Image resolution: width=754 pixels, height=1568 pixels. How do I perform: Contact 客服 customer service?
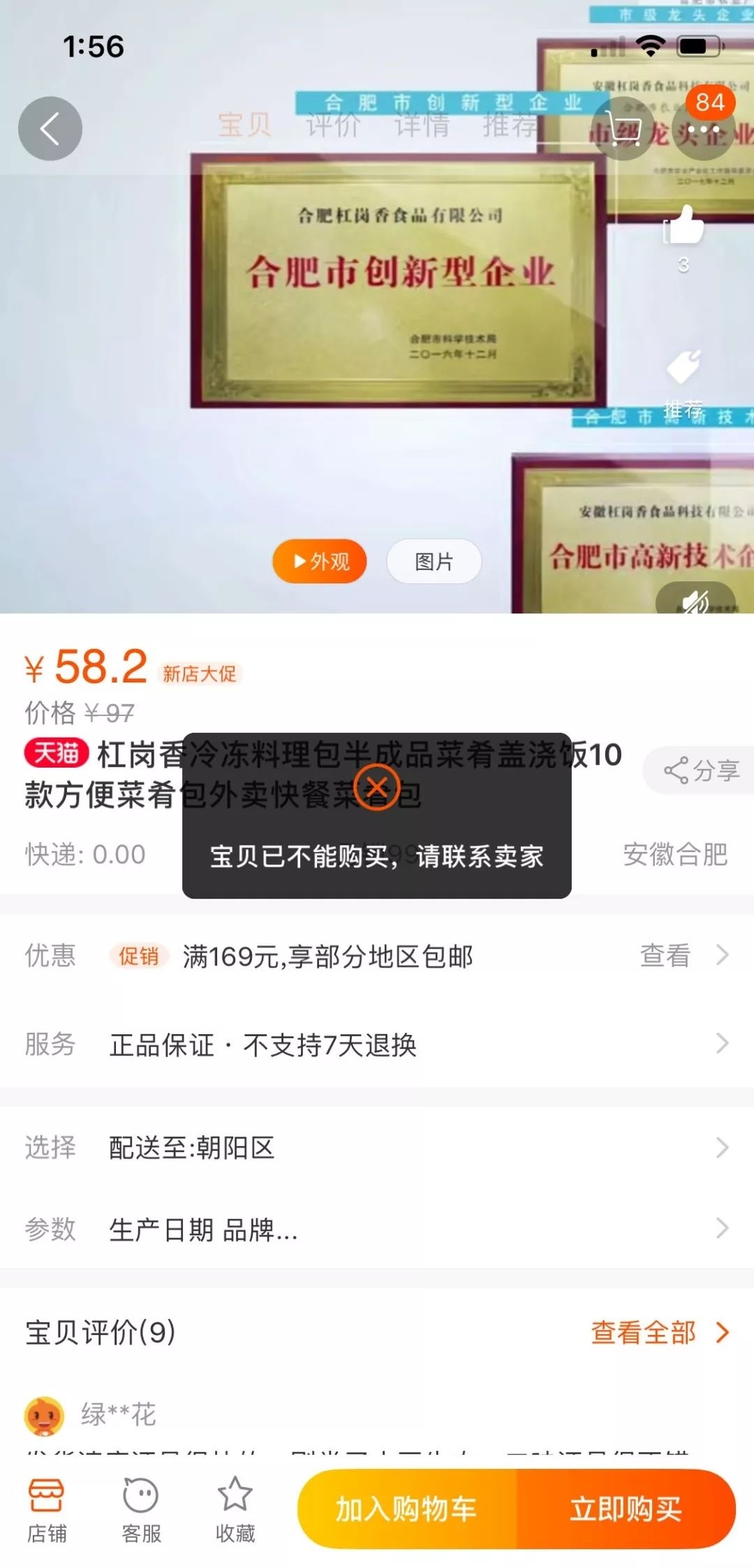point(141,1509)
